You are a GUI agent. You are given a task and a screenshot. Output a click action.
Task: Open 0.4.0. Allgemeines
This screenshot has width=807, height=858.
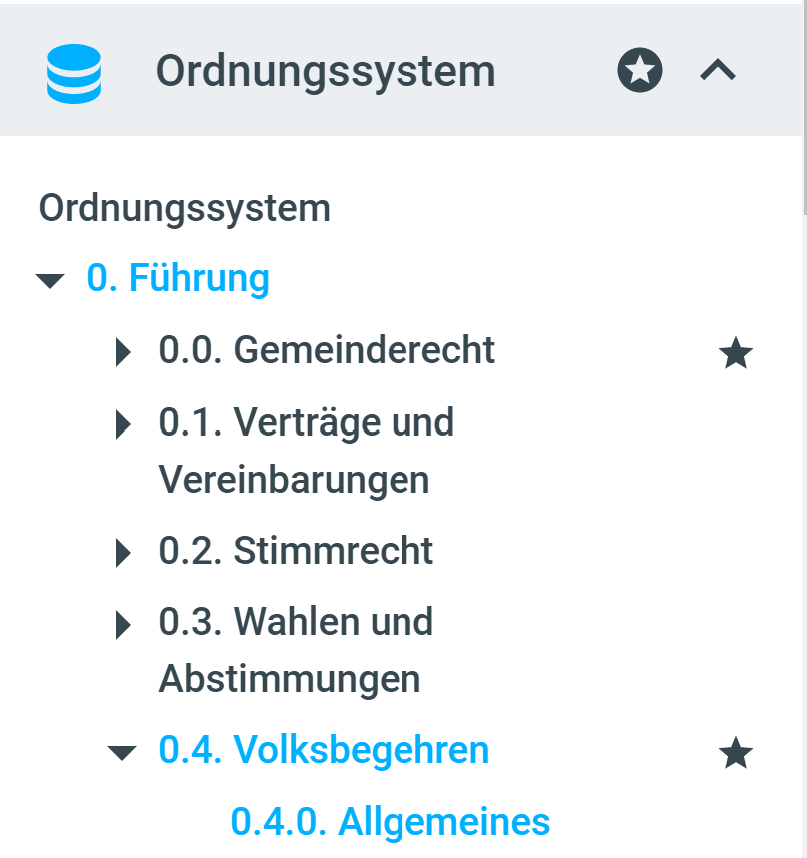coord(390,822)
